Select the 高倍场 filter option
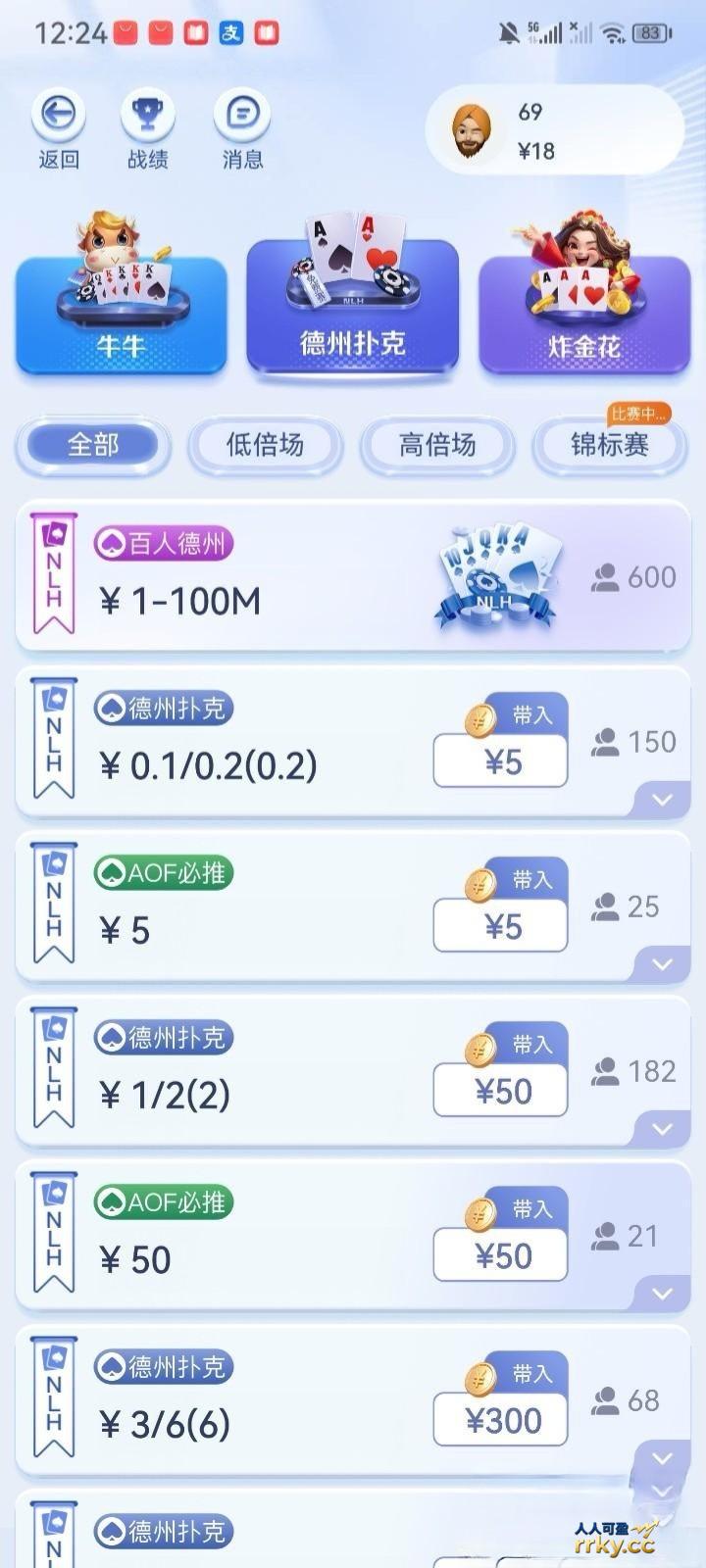 tap(436, 446)
